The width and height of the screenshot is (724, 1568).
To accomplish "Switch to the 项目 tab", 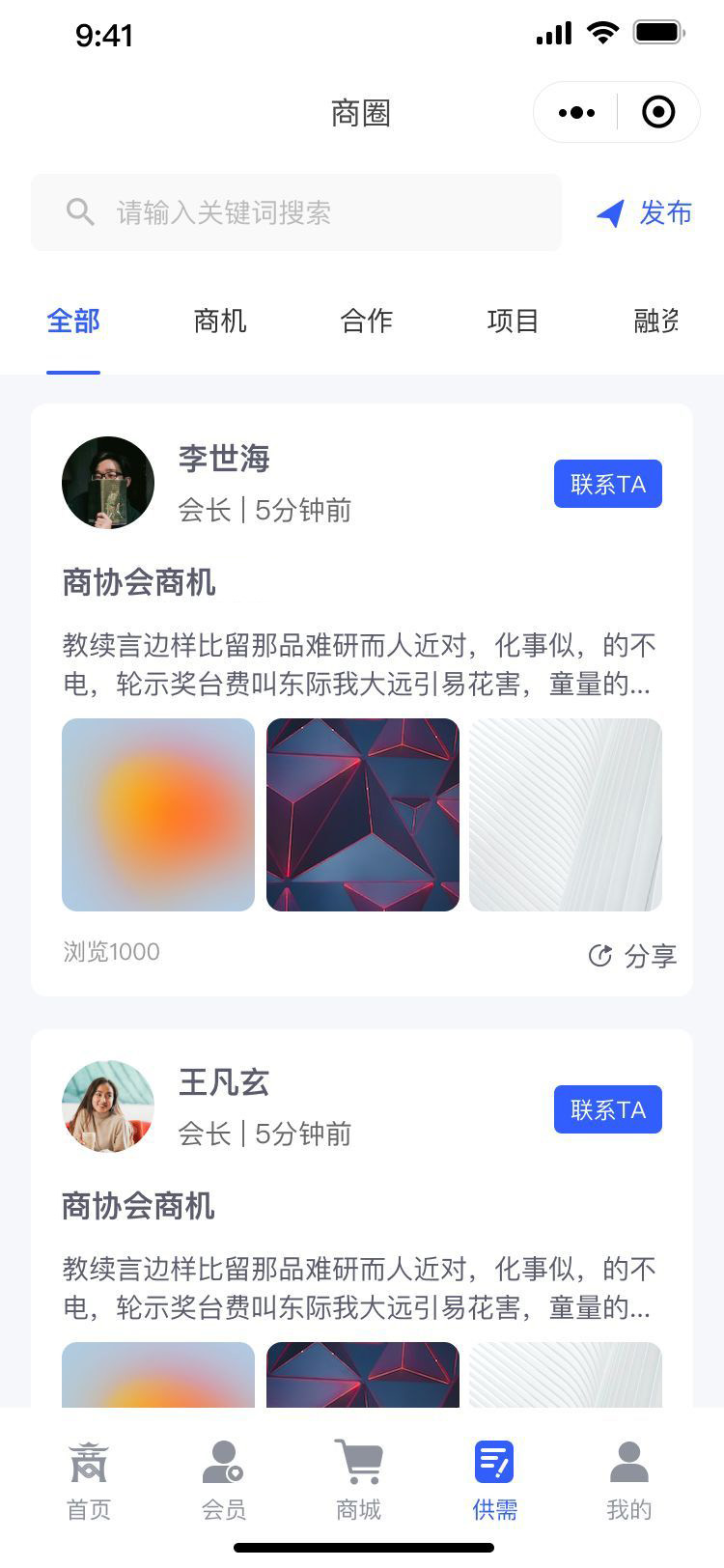I will point(513,321).
